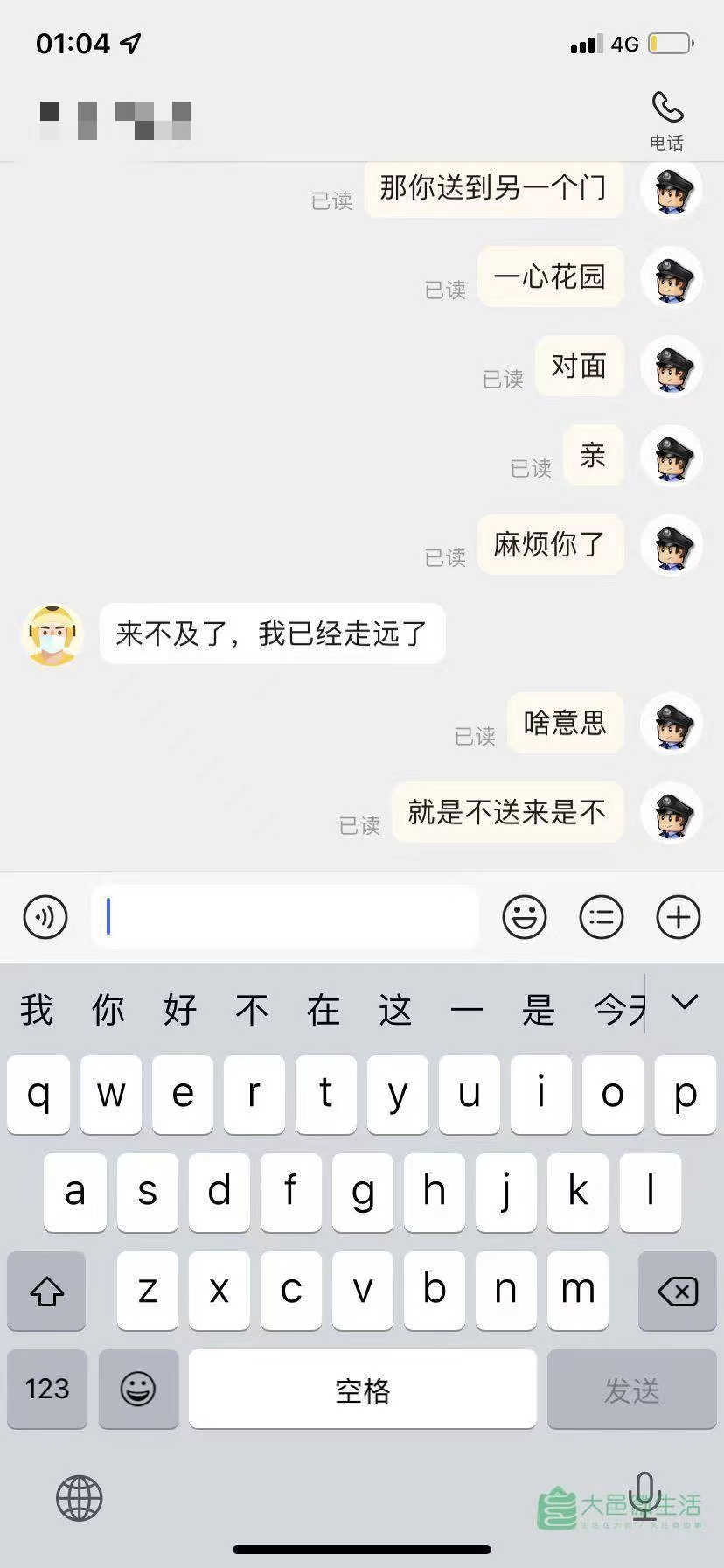The image size is (724, 1568).
Task: Start dictation with the microphone
Action: (x=644, y=1496)
